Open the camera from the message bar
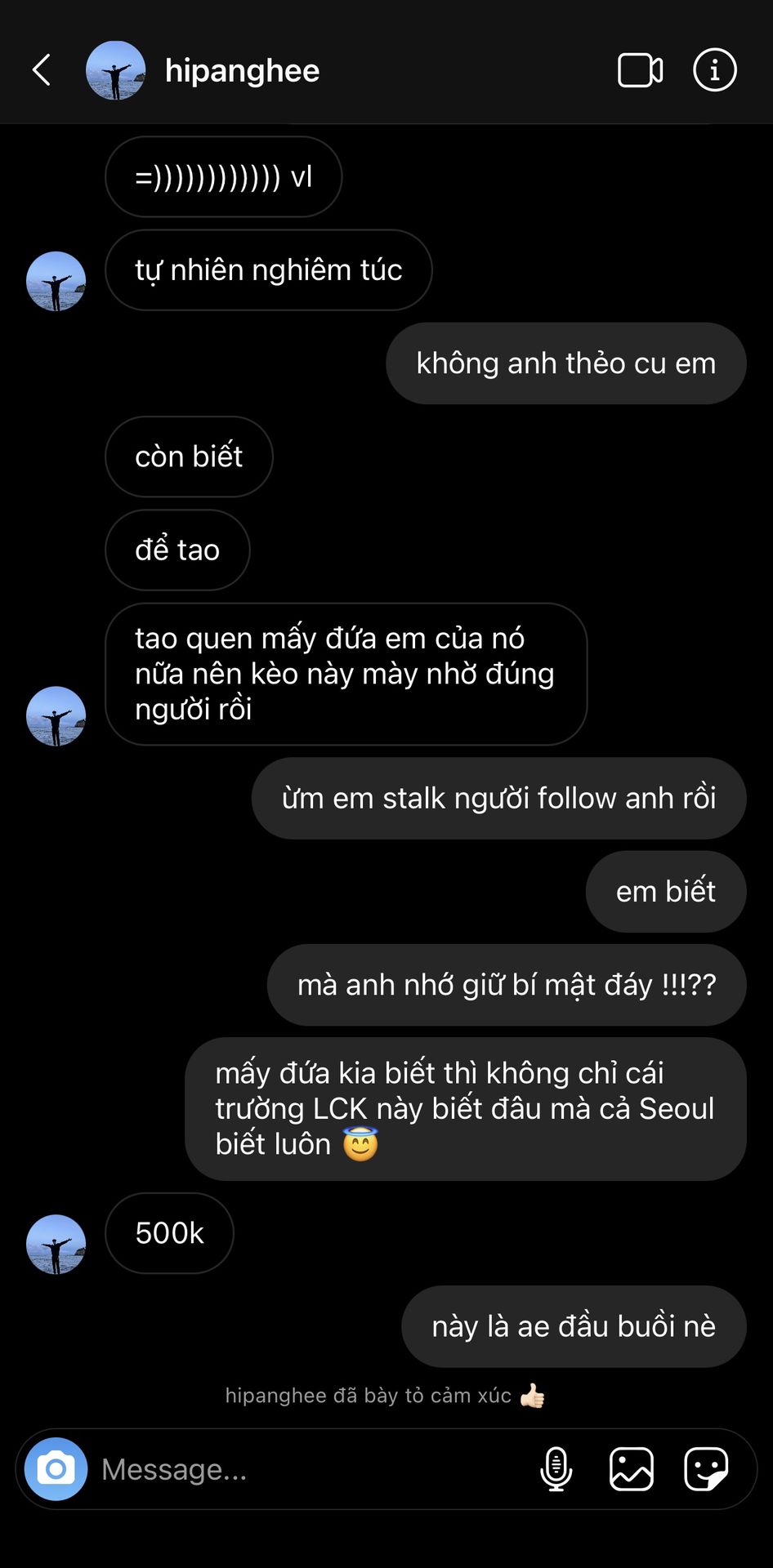This screenshot has width=773, height=1568. point(56,1469)
